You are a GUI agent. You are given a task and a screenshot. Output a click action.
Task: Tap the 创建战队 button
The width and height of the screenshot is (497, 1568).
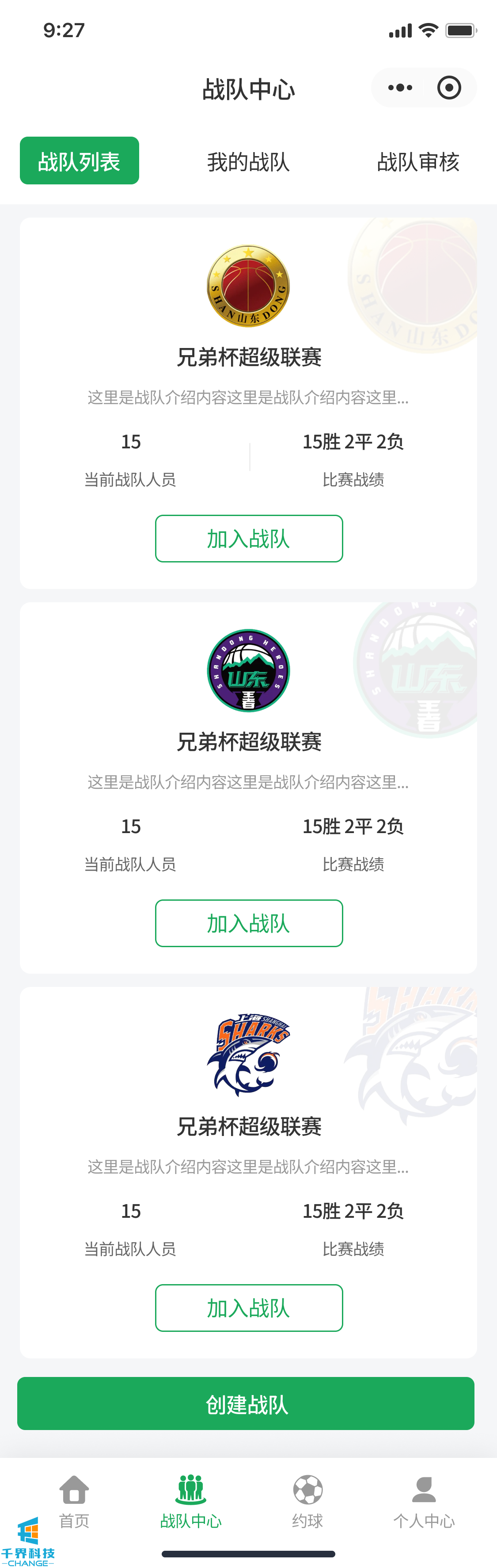tap(246, 1404)
